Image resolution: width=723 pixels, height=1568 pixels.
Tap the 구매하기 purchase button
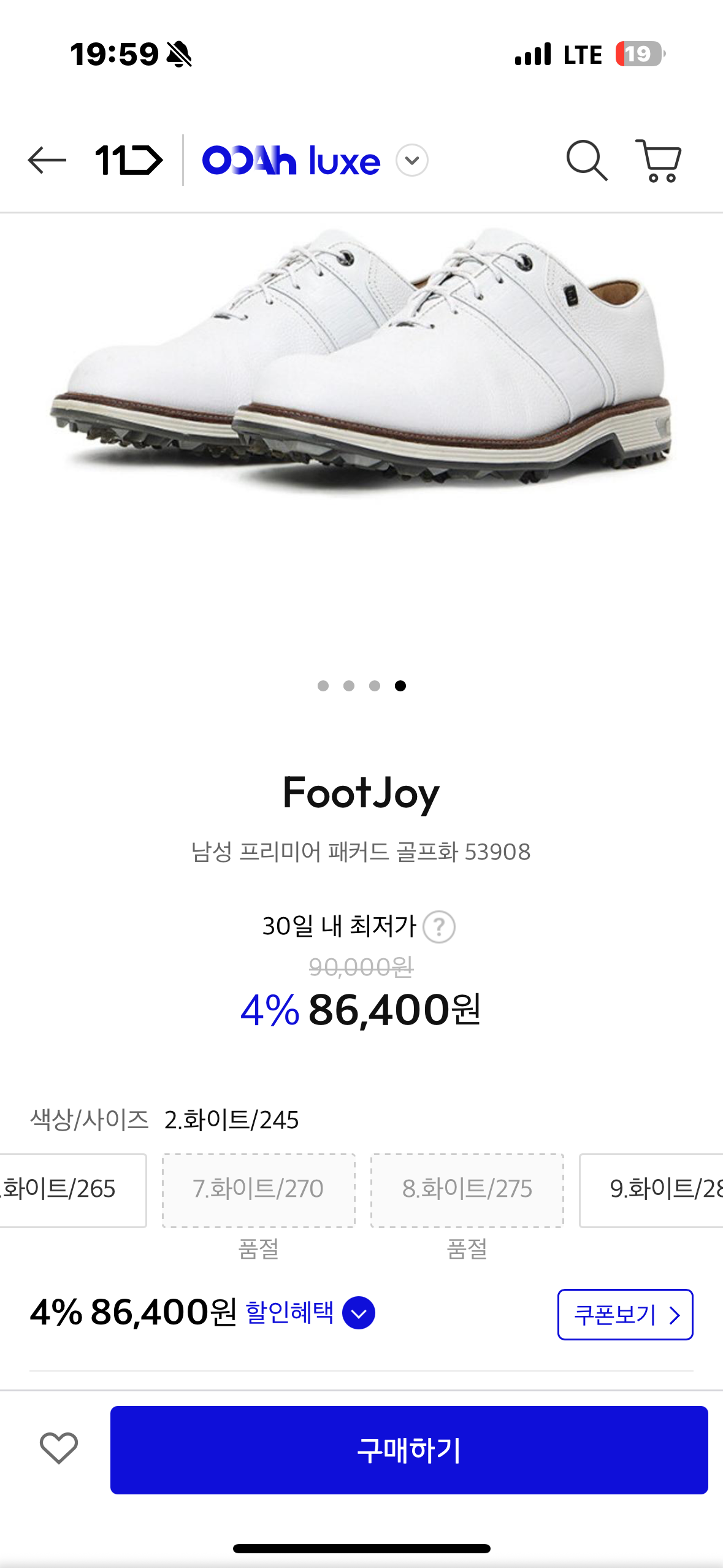409,1450
